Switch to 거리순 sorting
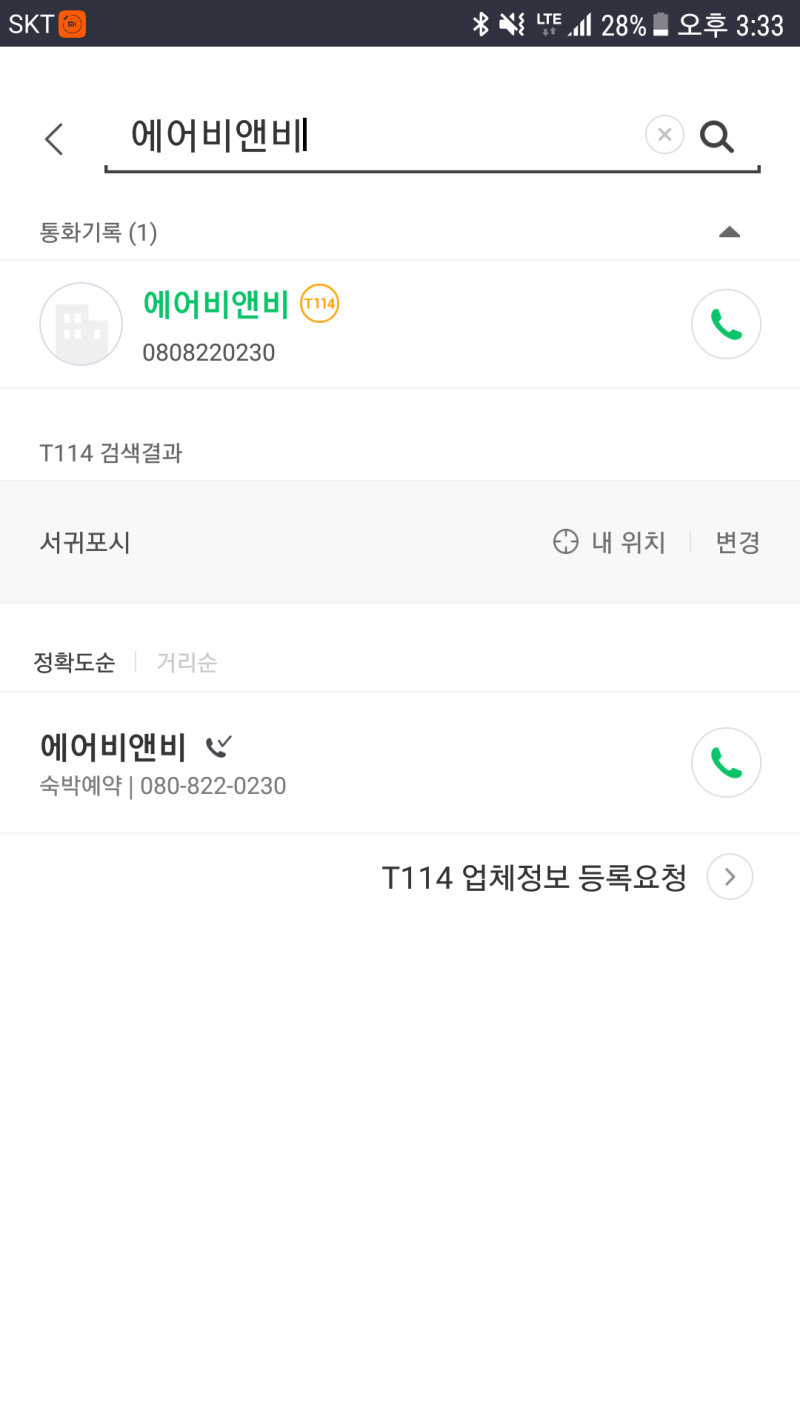Image resolution: width=800 pixels, height=1422 pixels. 186,661
